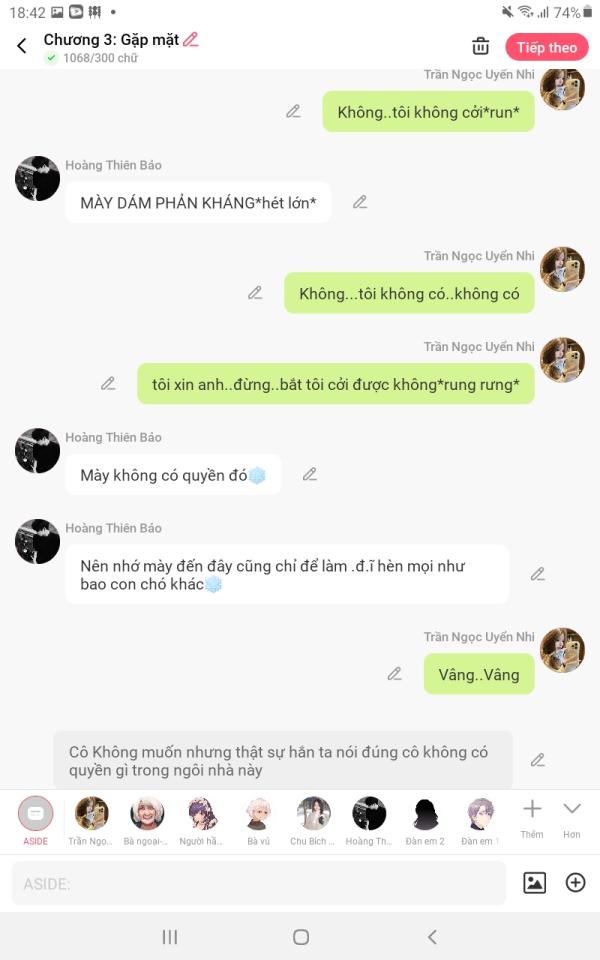Add a new character with Thêm

(532, 817)
